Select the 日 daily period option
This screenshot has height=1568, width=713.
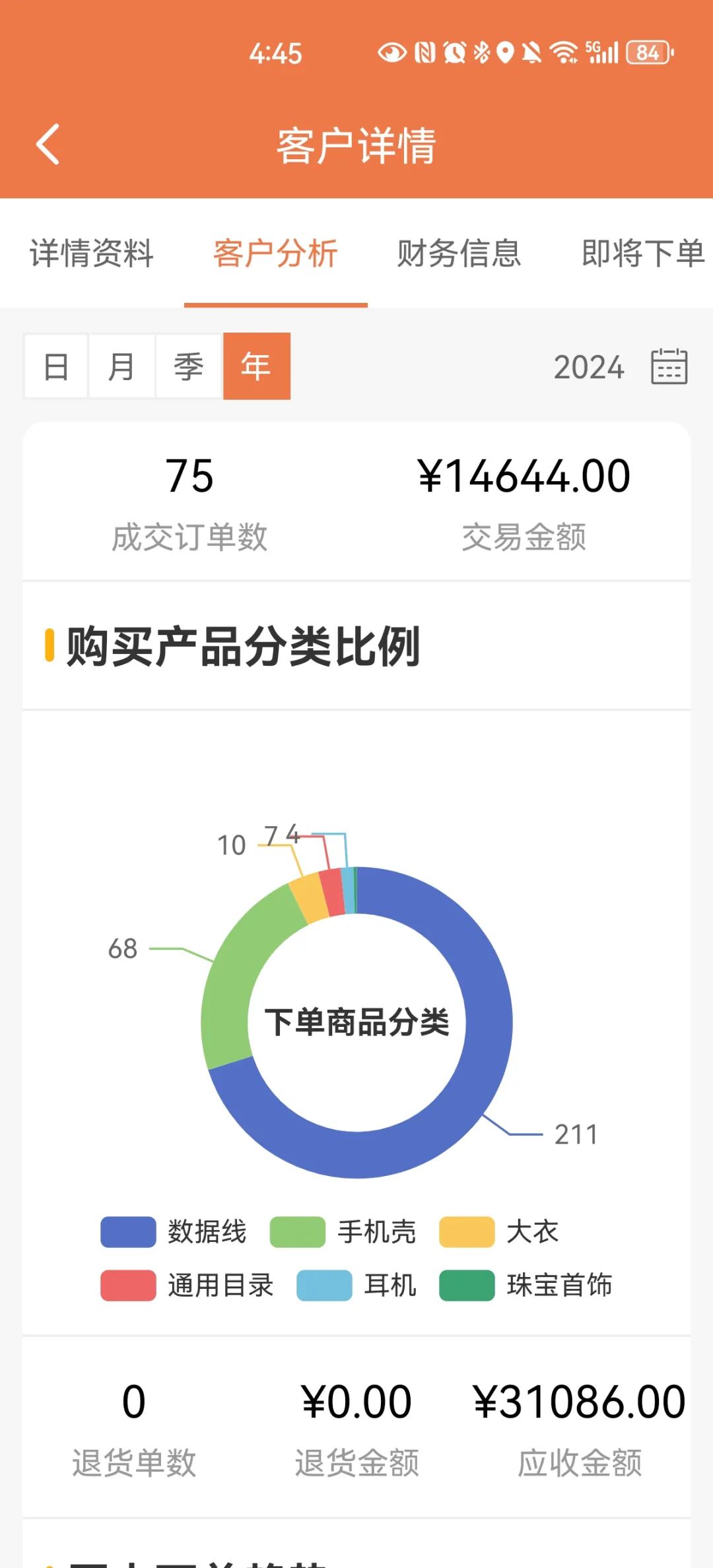pyautogui.click(x=57, y=367)
